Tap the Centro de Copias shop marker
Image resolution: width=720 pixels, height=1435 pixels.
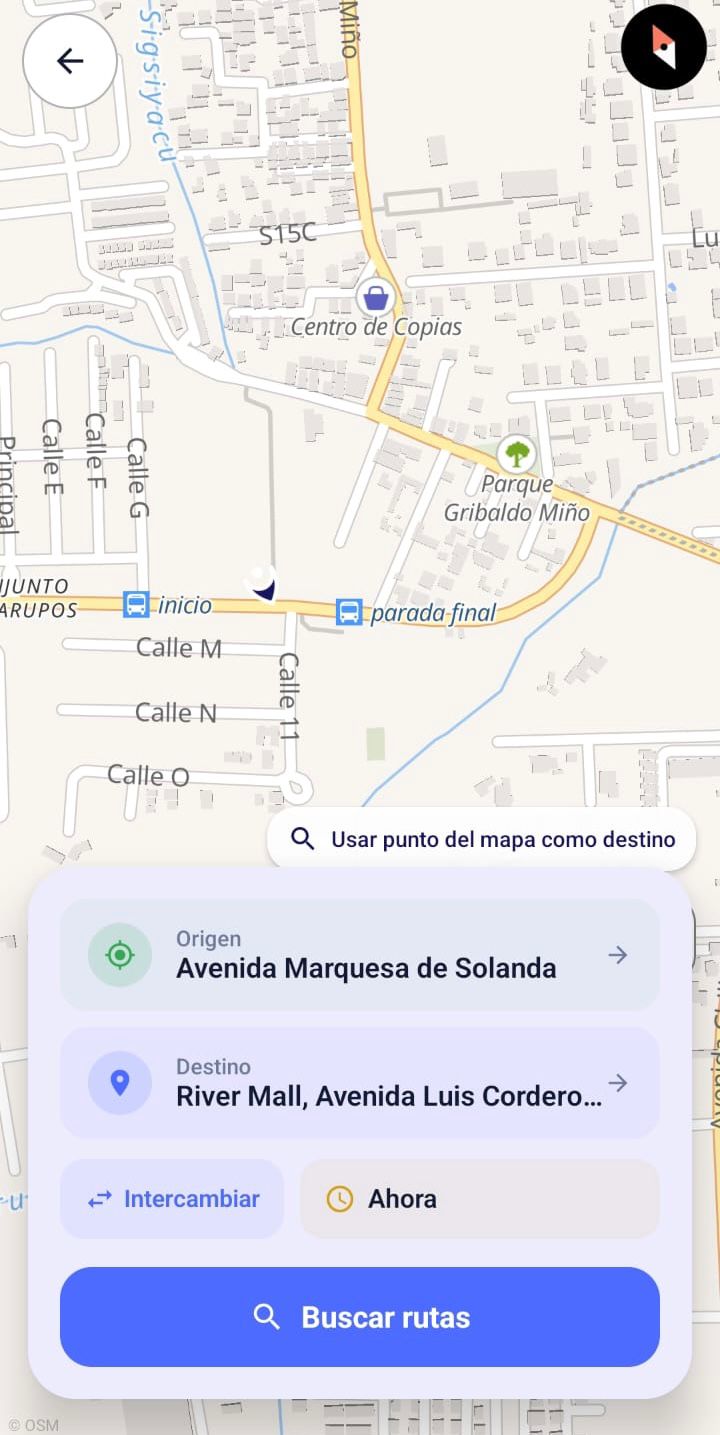375,297
